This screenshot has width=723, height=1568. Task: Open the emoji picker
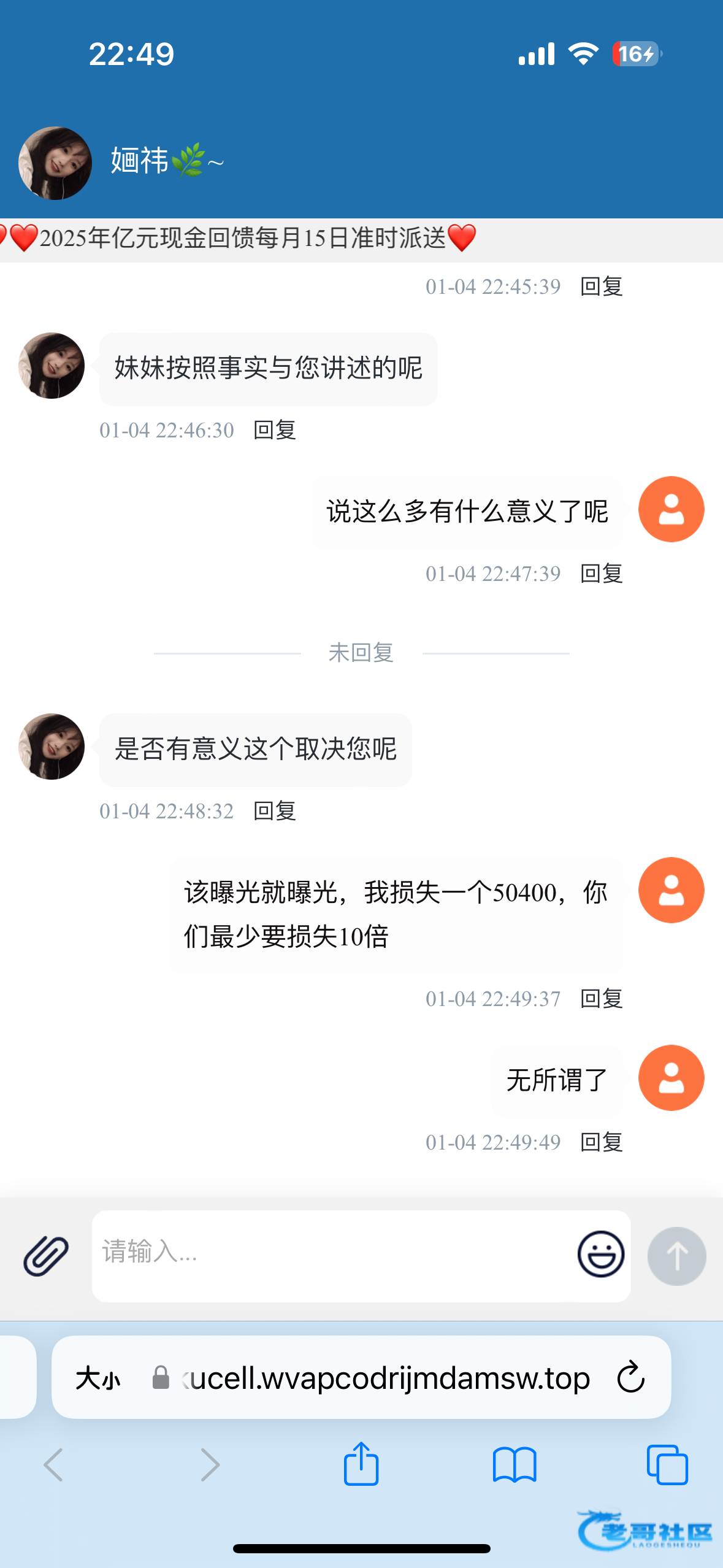[600, 1254]
